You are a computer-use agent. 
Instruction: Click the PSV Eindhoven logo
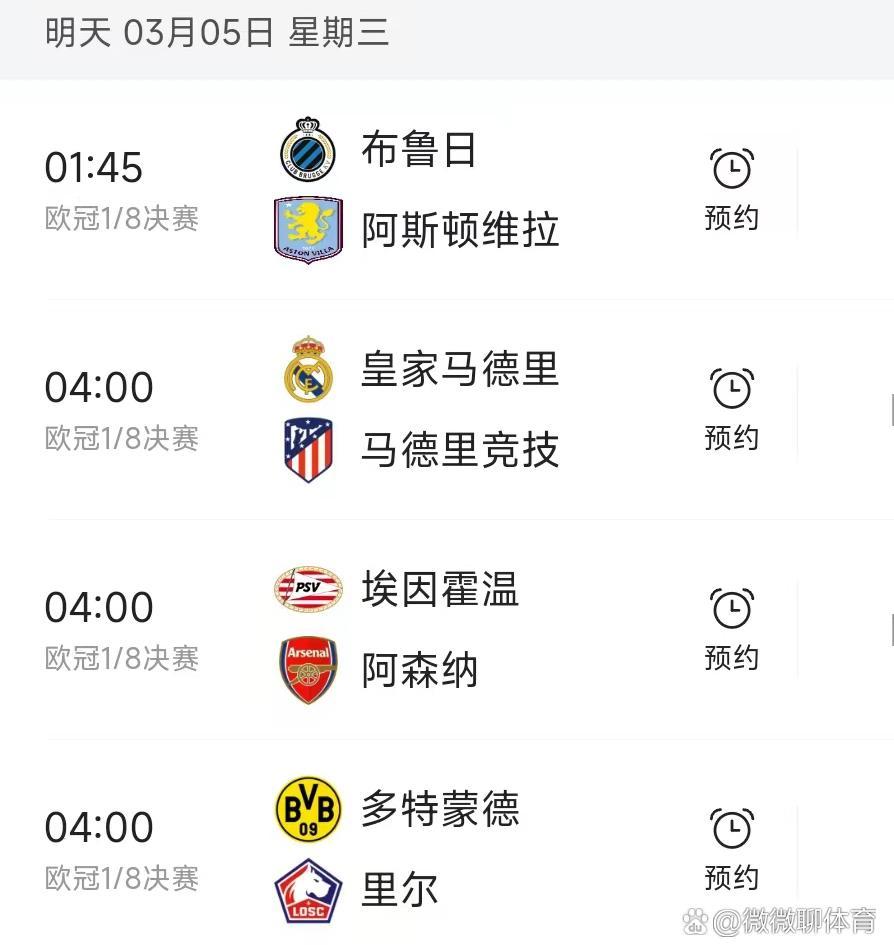pos(307,590)
